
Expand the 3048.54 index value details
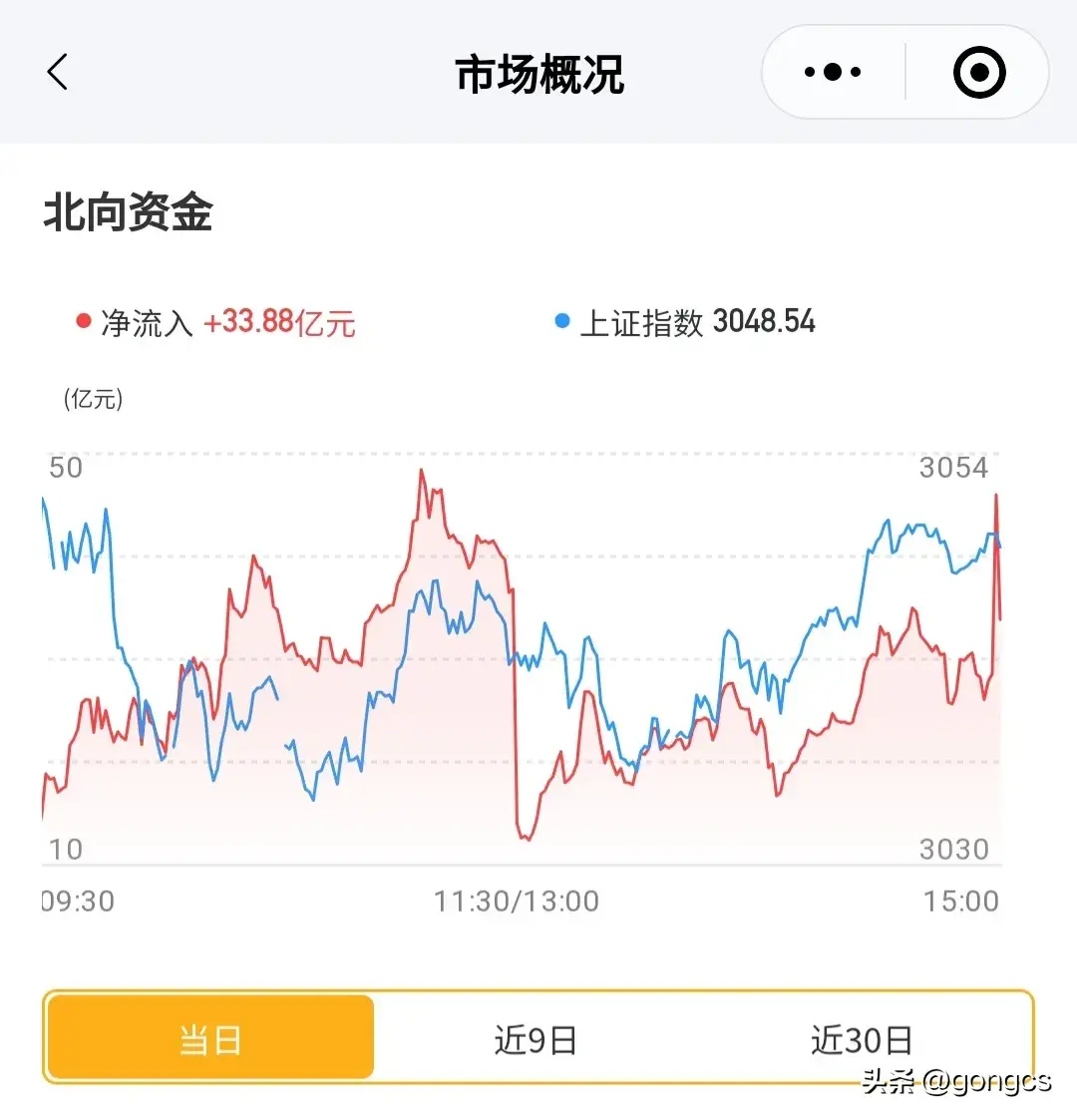pyautogui.click(x=765, y=322)
